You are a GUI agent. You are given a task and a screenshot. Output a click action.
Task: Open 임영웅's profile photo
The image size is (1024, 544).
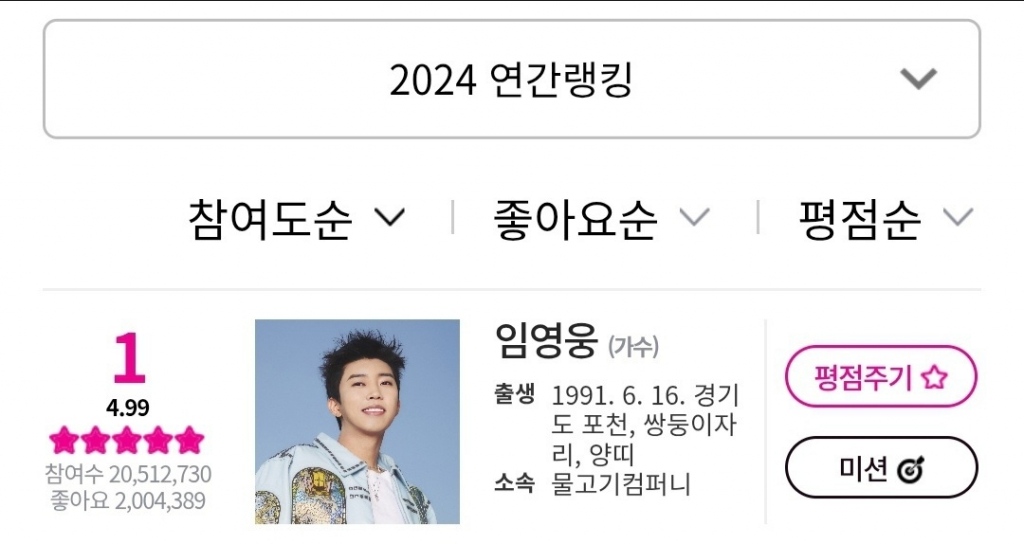click(x=357, y=422)
